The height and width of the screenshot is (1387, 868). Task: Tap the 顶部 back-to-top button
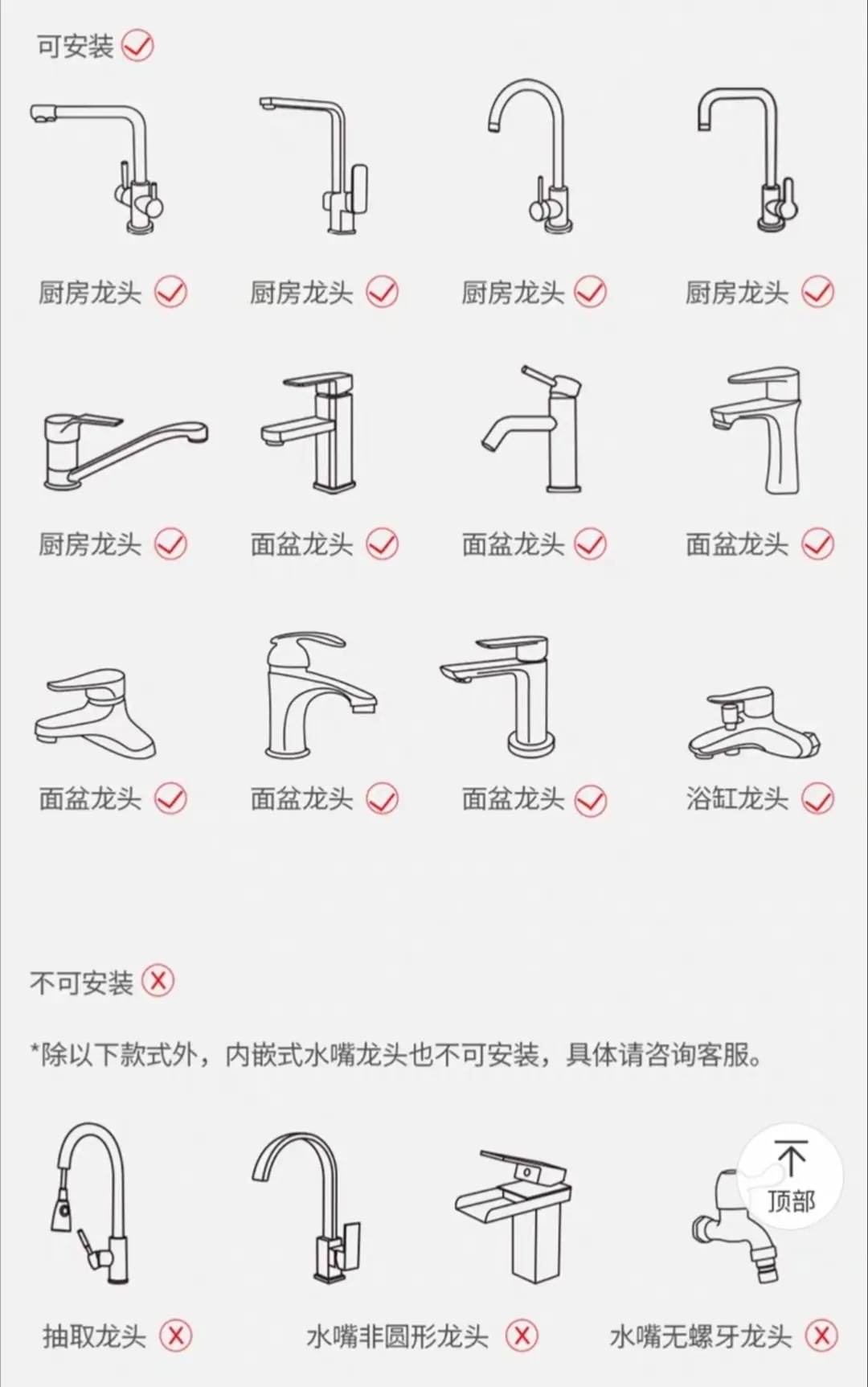pyautogui.click(x=791, y=1176)
